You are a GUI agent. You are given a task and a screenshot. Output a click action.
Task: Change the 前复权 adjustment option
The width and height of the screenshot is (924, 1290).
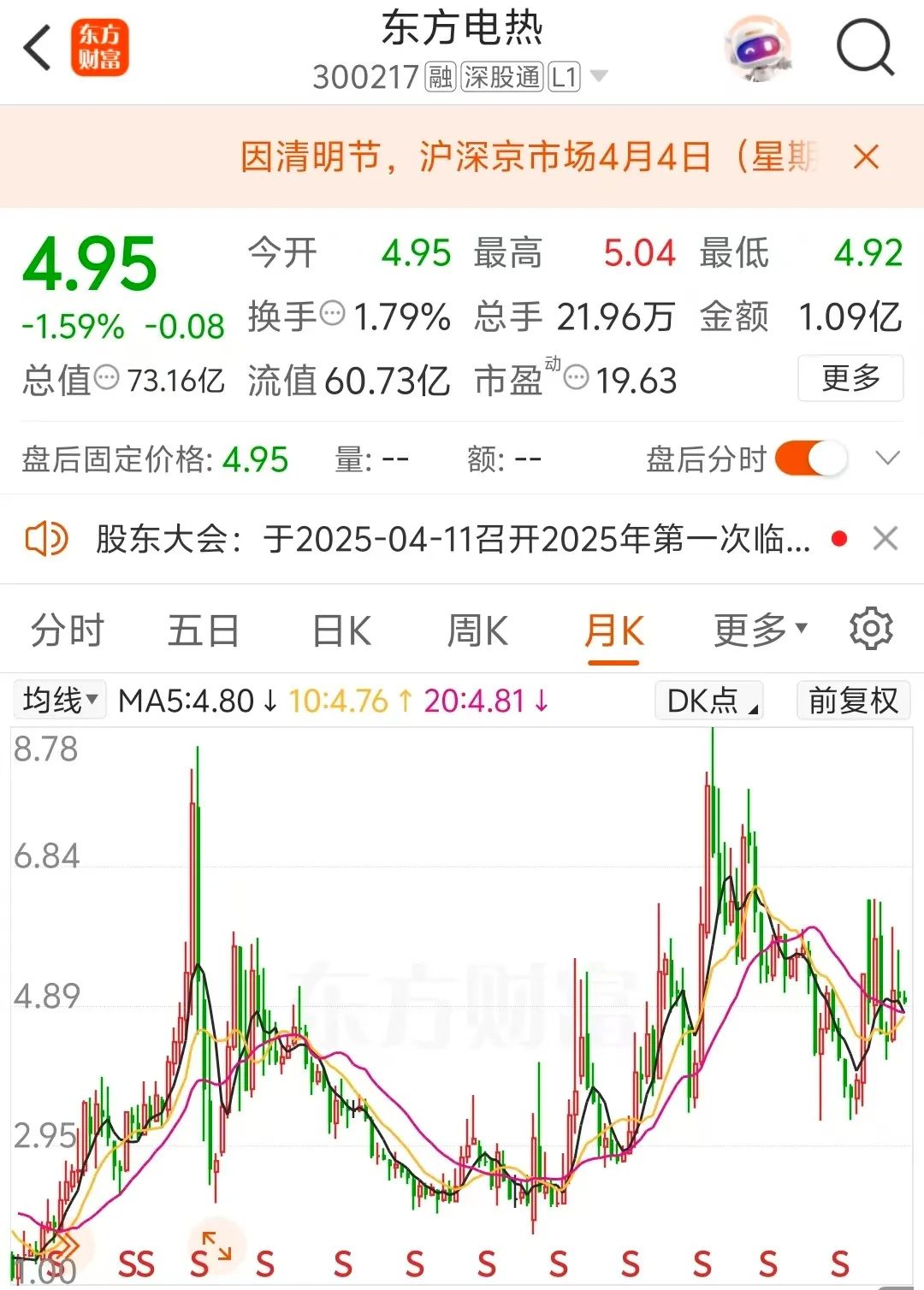point(853,701)
